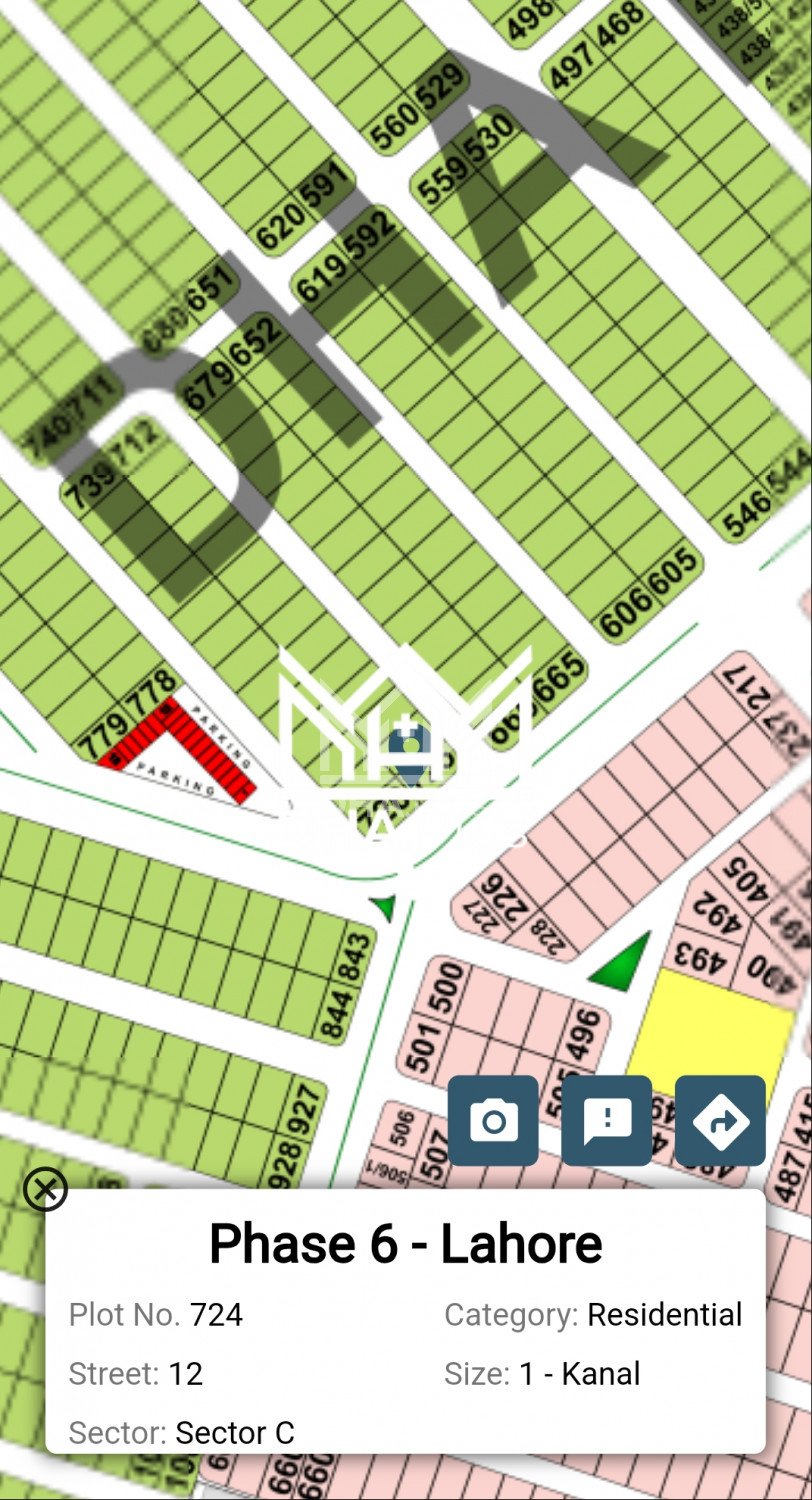Open the report issue speech-bubble button
Screen dimensions: 812x1500
pos(607,1121)
